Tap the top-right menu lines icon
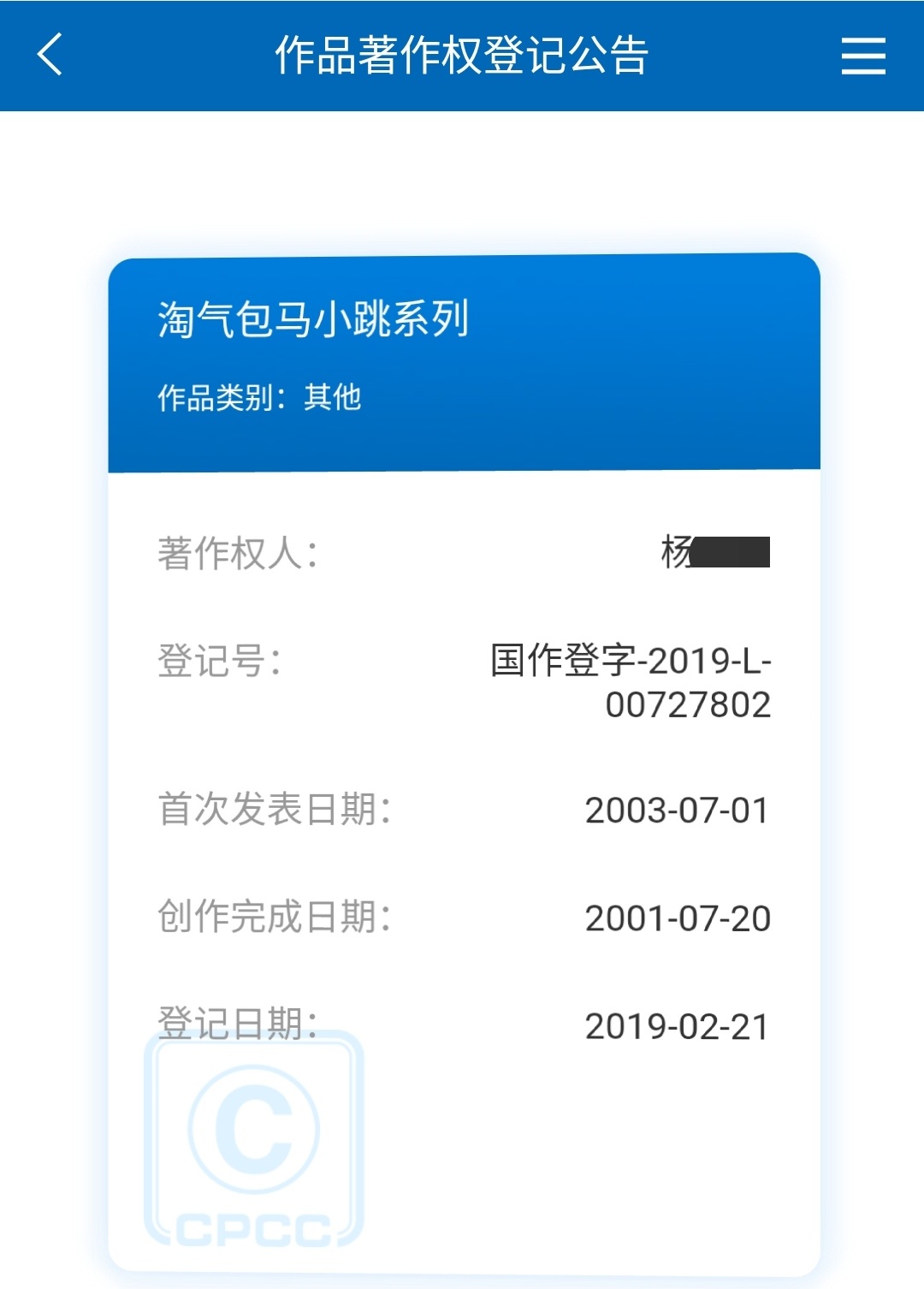The height and width of the screenshot is (1289, 924). (x=863, y=57)
